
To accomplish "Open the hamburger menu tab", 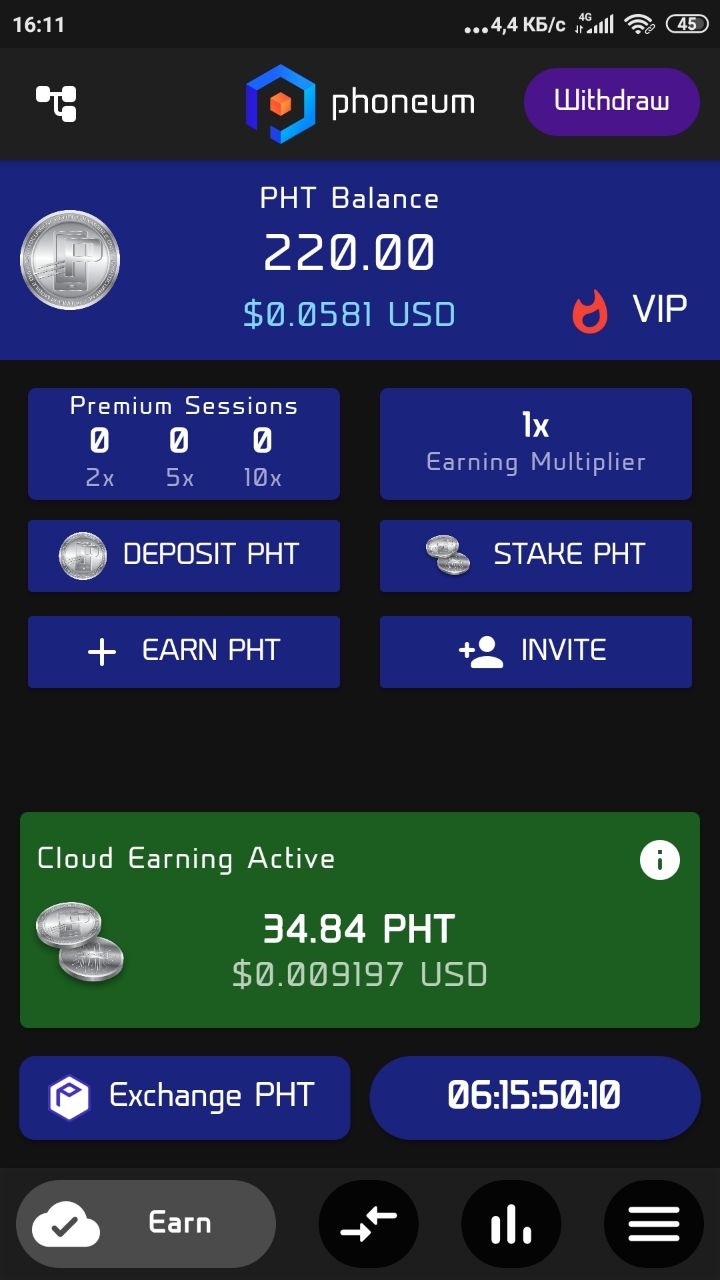I will (654, 1224).
